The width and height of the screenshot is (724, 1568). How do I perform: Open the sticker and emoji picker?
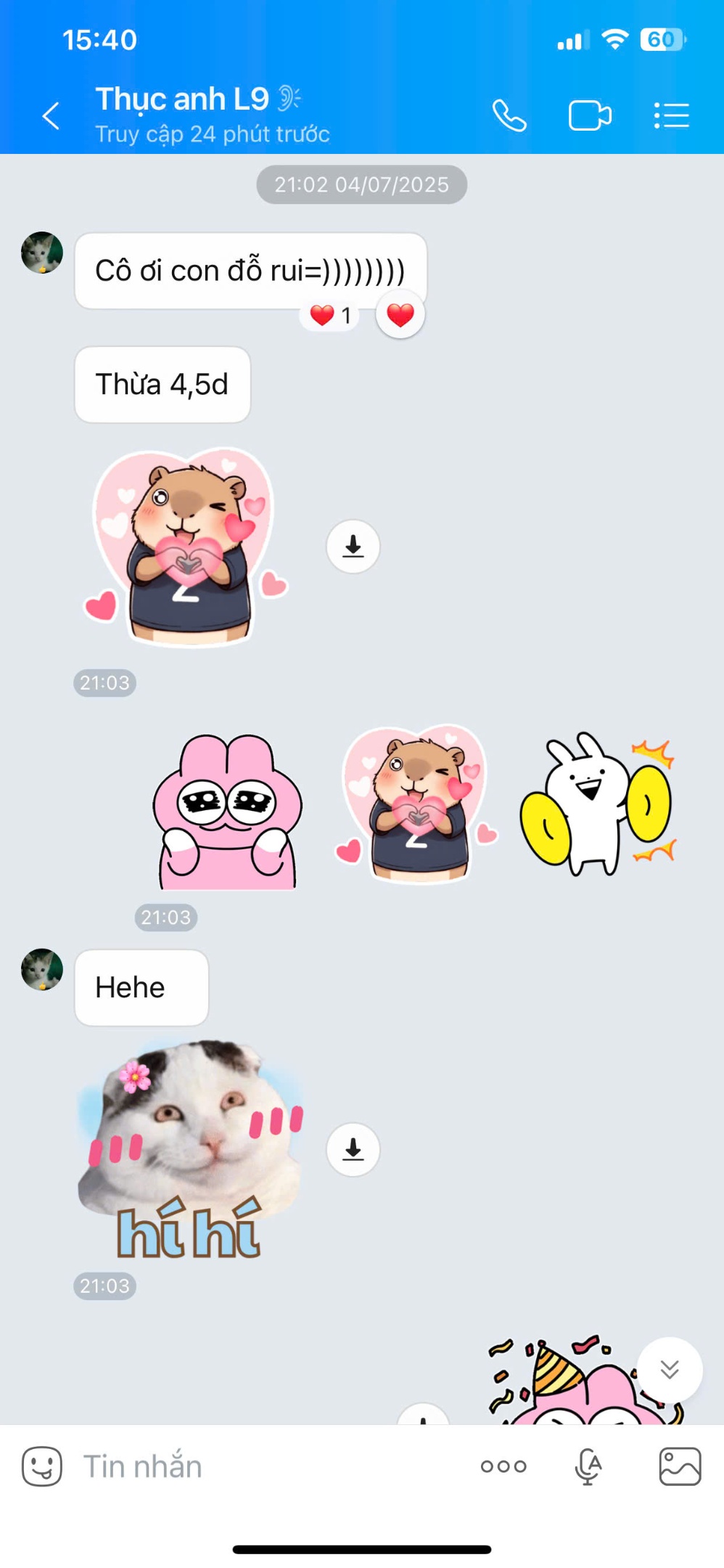(x=42, y=1466)
